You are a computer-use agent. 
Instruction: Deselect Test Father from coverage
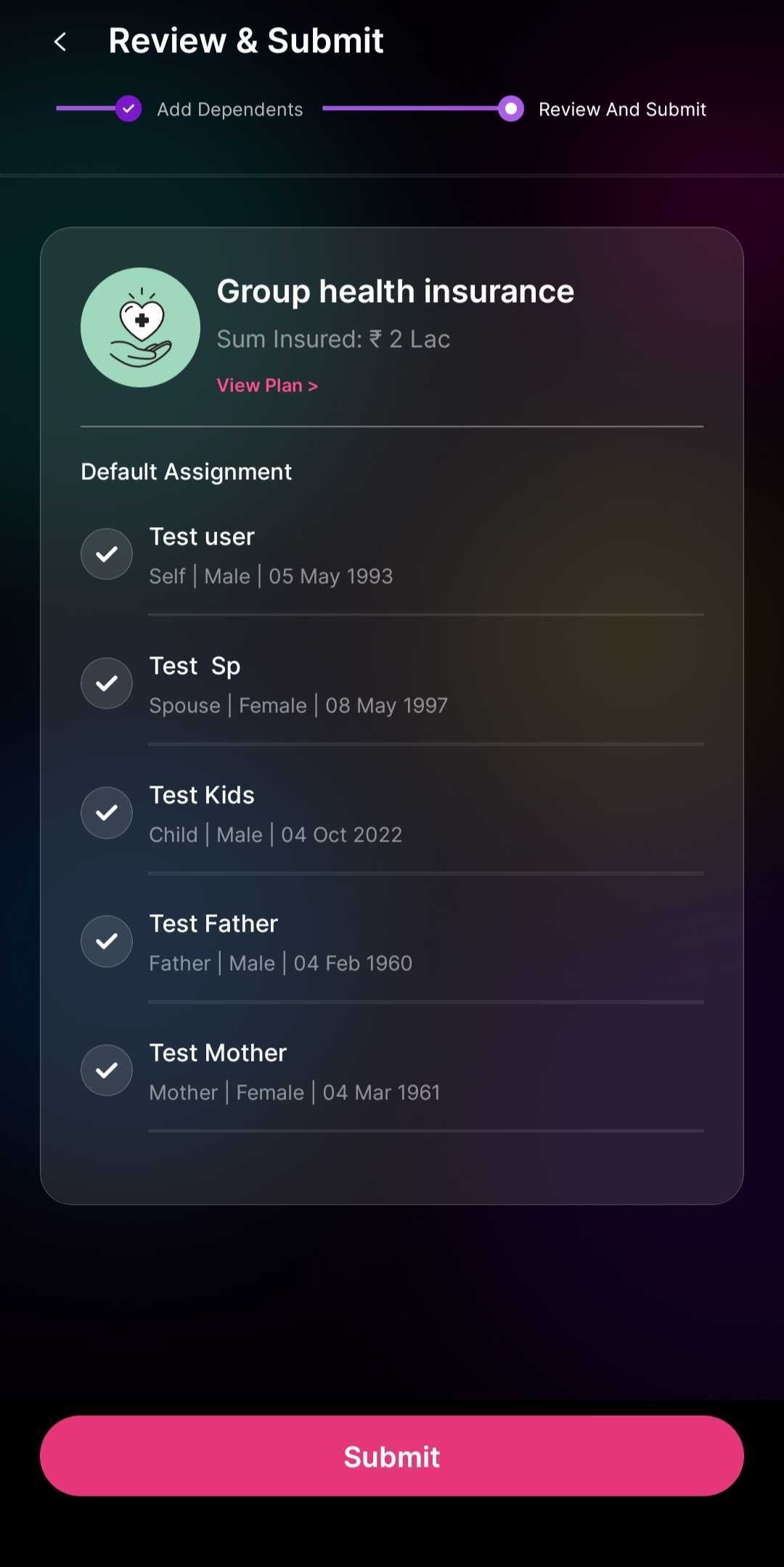point(107,941)
